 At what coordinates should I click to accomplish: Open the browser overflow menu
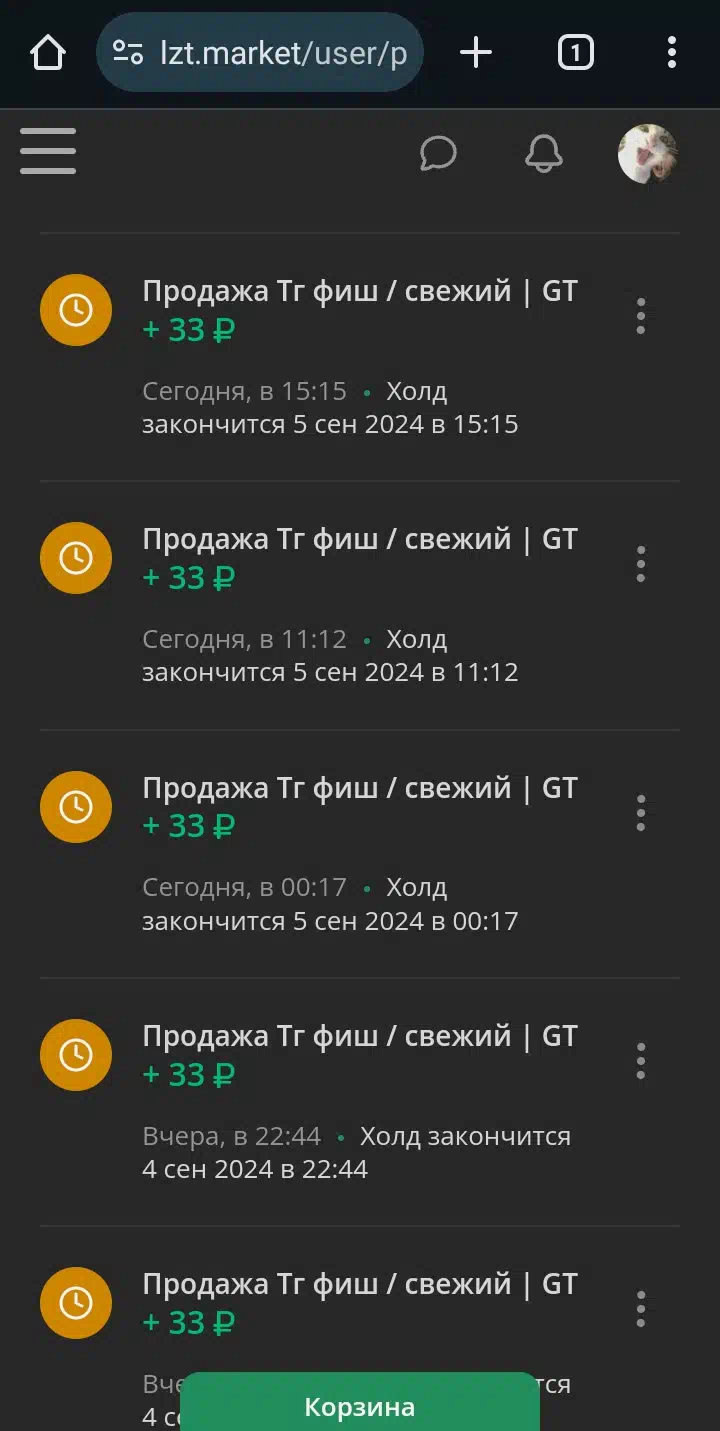(671, 53)
